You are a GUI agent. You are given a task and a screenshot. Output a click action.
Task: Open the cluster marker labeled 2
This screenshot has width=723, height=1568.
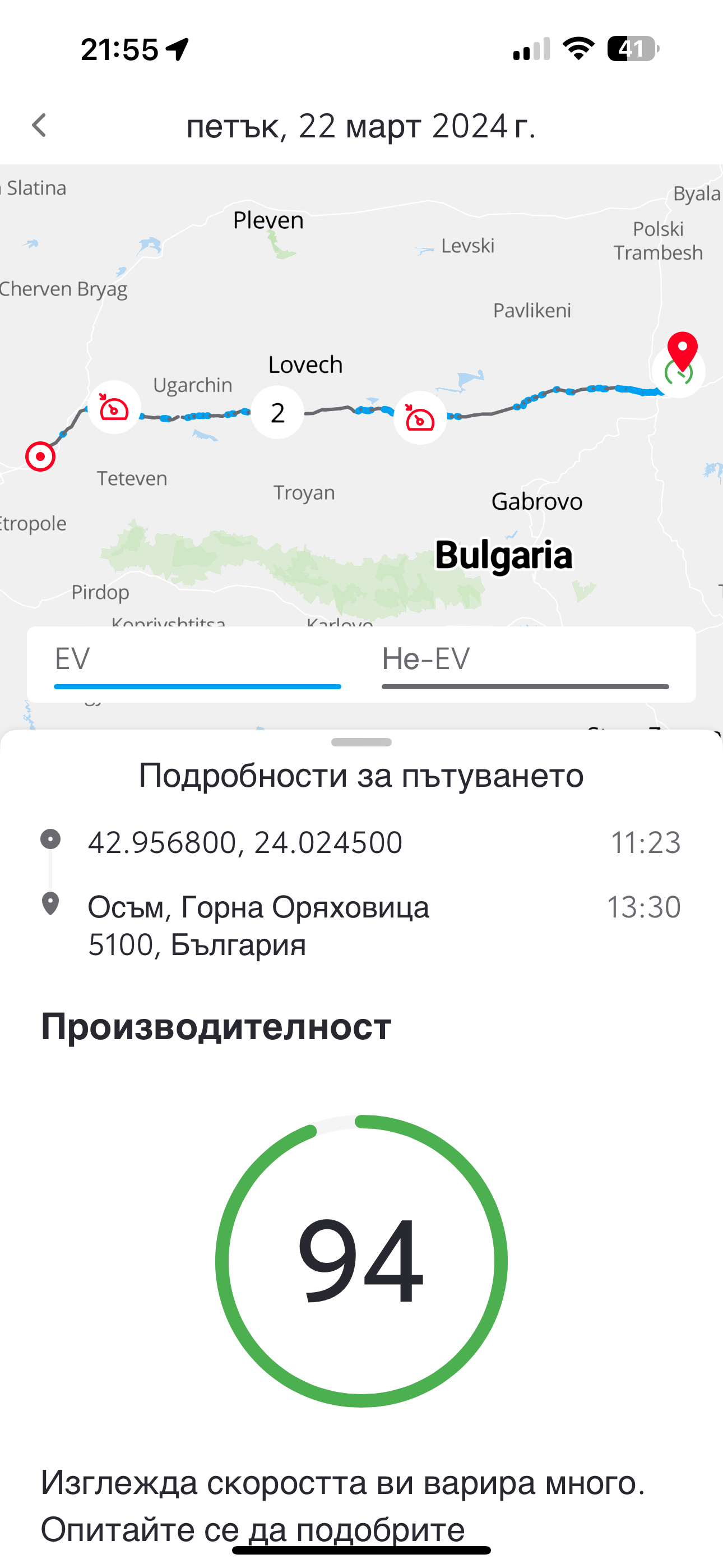[x=277, y=413]
